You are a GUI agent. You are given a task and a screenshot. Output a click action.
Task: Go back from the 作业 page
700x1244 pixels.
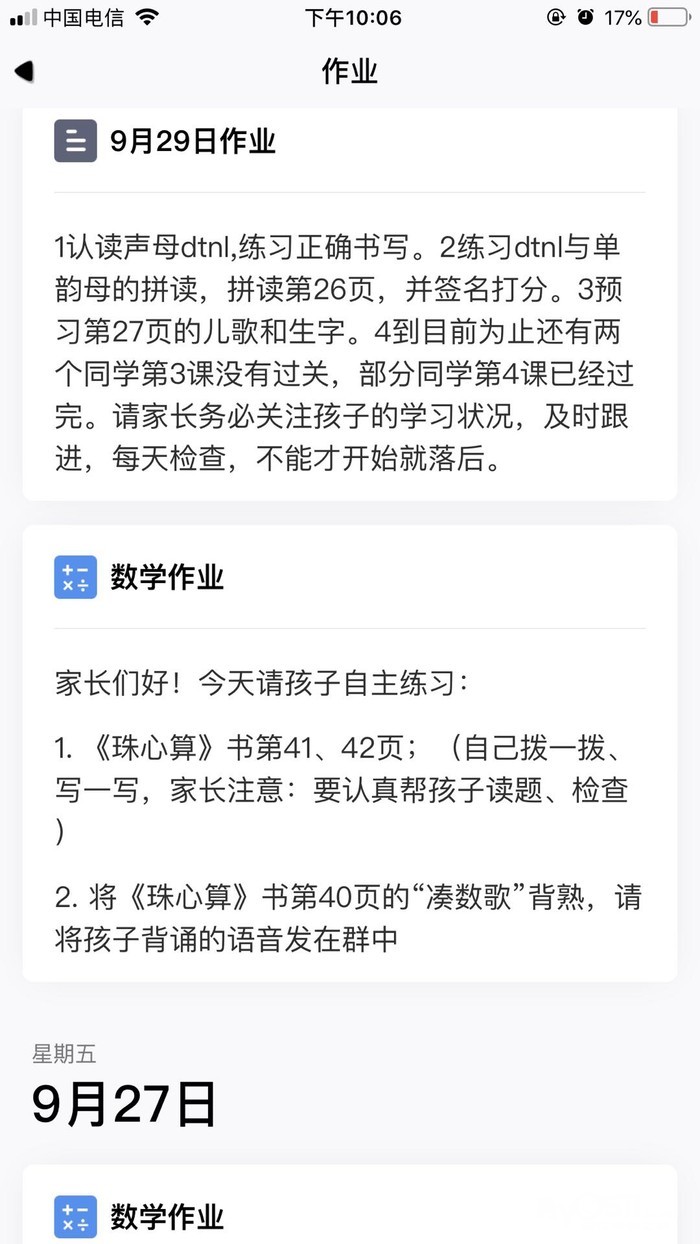click(24, 71)
